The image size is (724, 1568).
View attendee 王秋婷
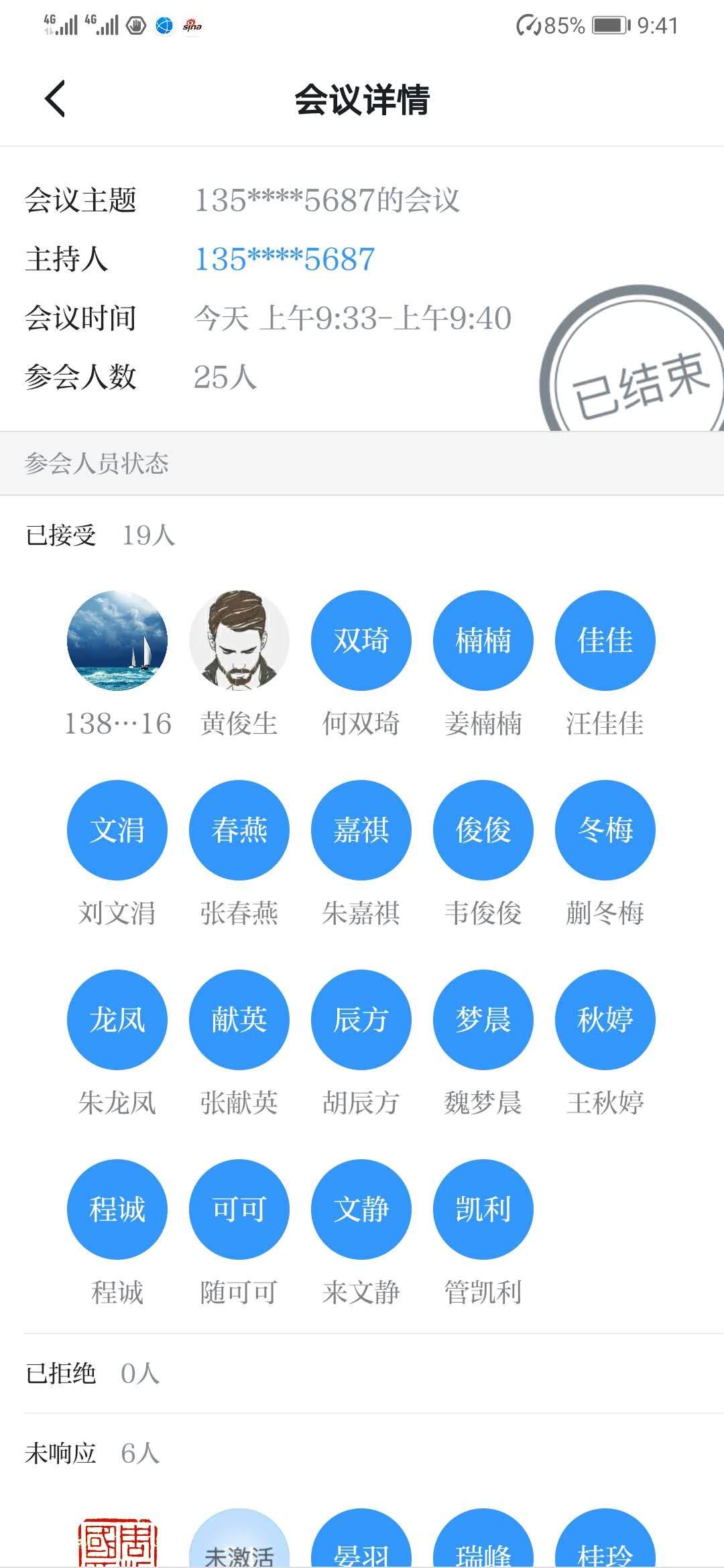(605, 1020)
